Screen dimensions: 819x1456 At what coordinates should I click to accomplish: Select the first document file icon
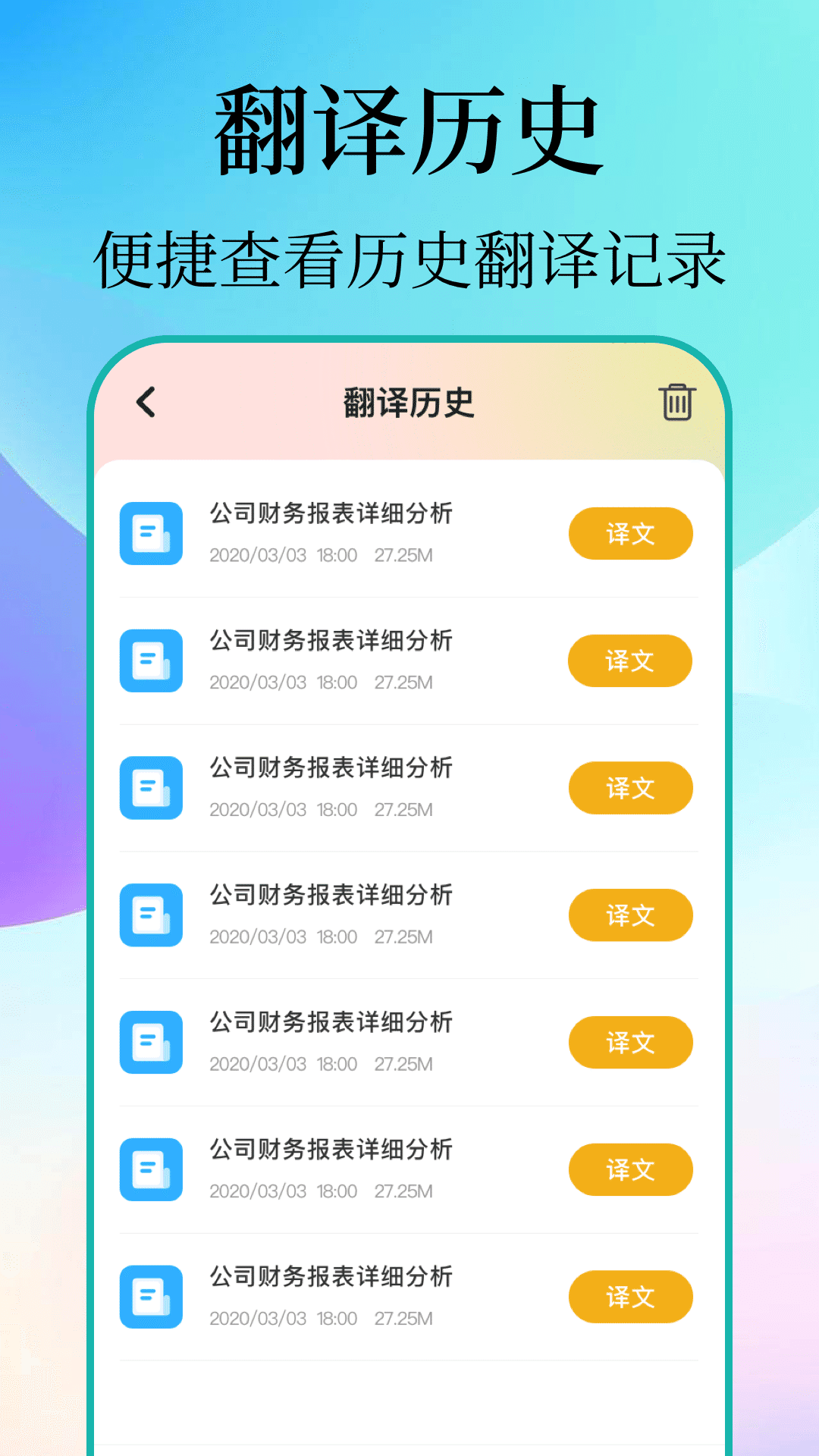[150, 533]
